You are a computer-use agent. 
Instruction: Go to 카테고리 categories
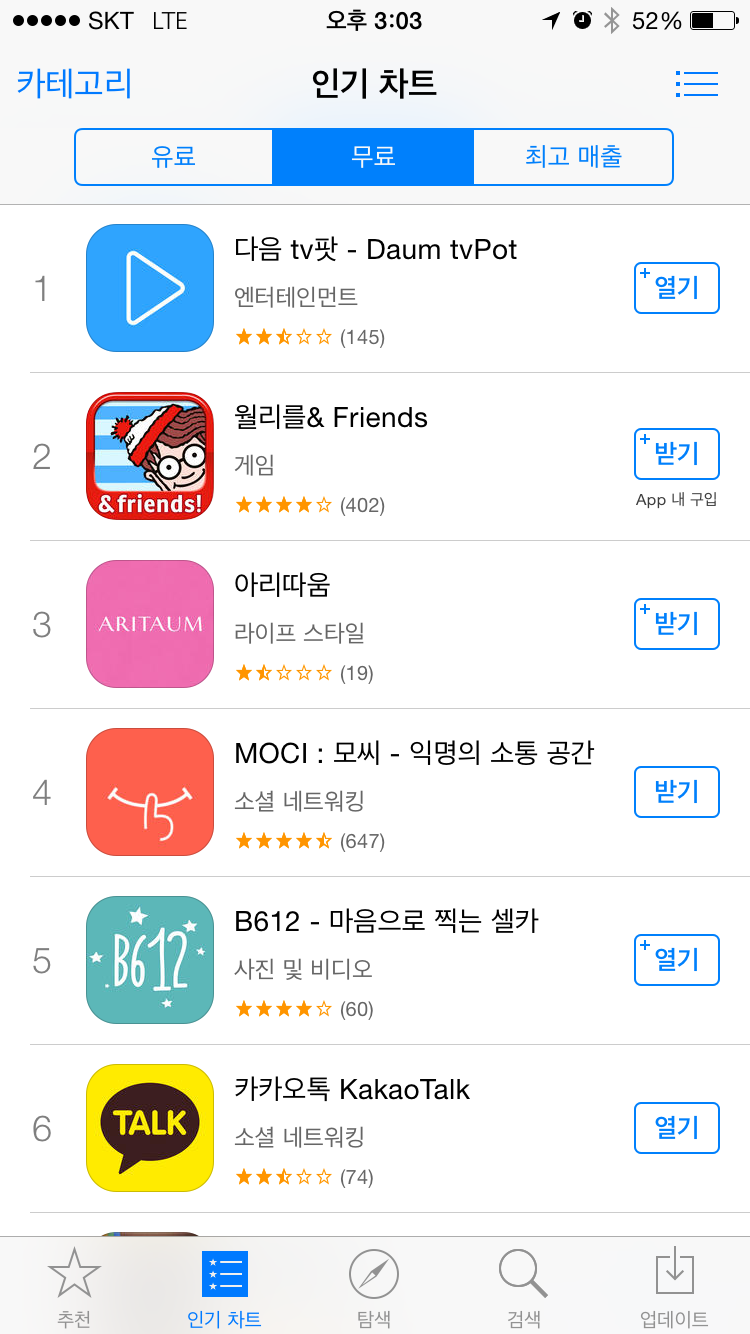click(74, 83)
